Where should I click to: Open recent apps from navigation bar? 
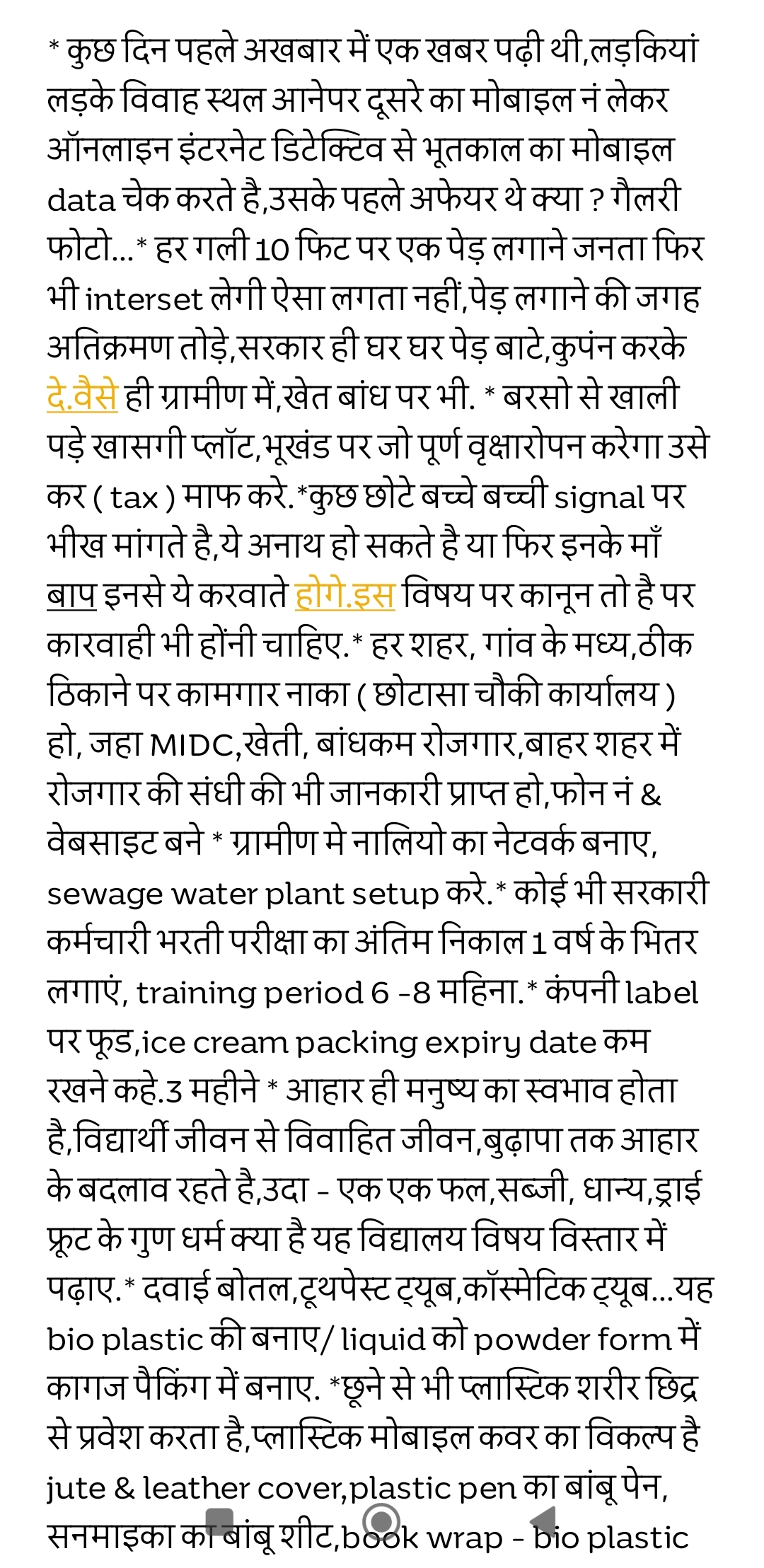coord(219,1520)
